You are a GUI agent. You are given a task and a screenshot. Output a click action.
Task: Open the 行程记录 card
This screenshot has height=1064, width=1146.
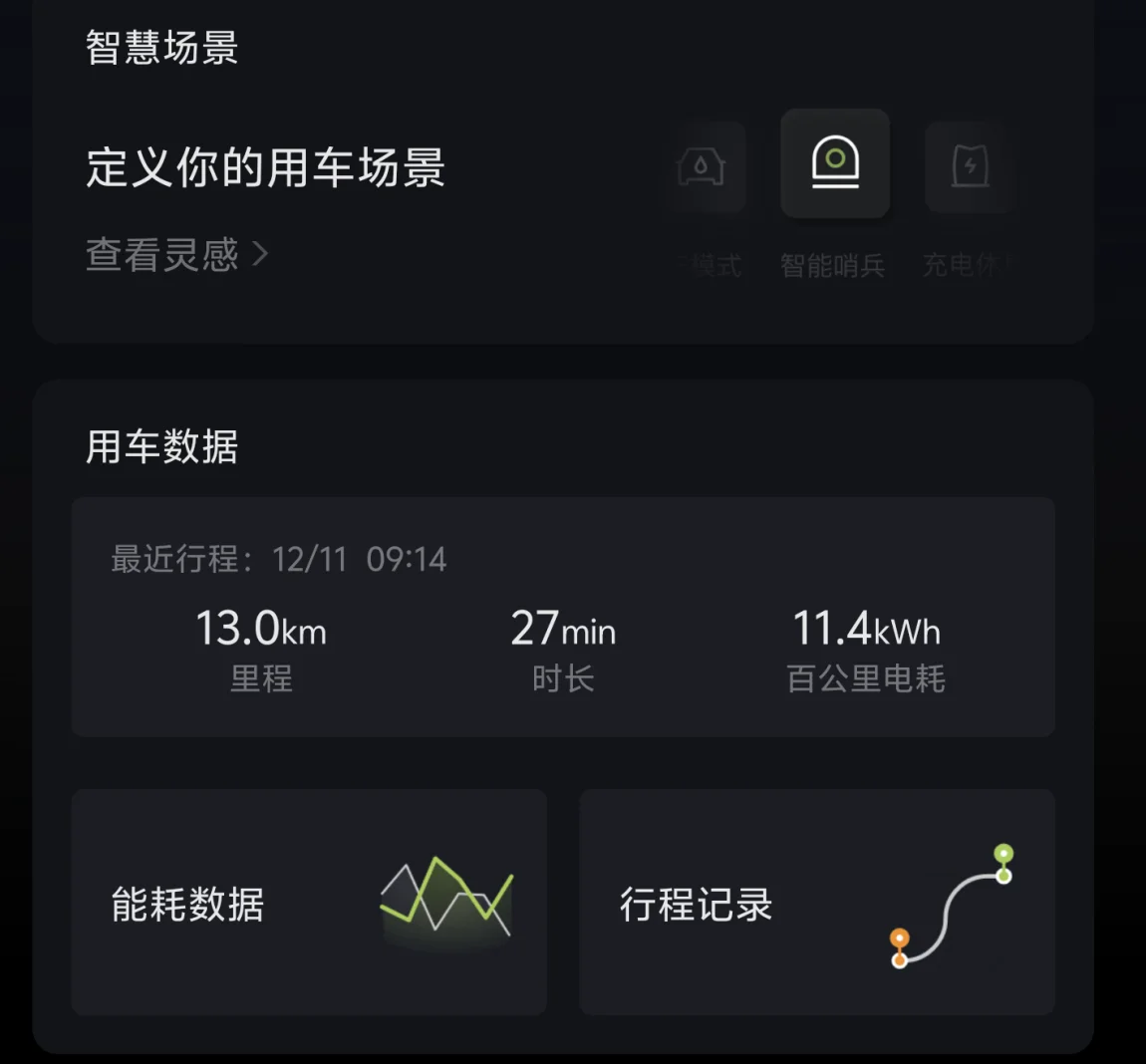click(x=816, y=903)
